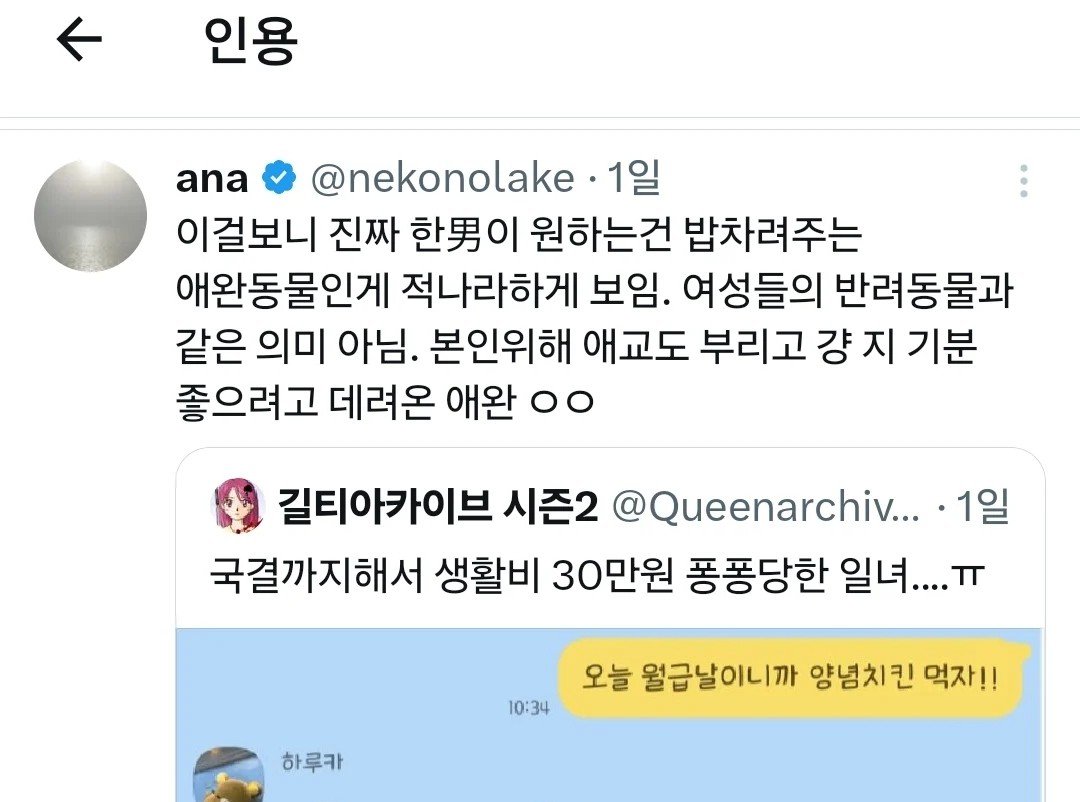Go back from the 인용 screen
The image size is (1080, 802).
79,41
